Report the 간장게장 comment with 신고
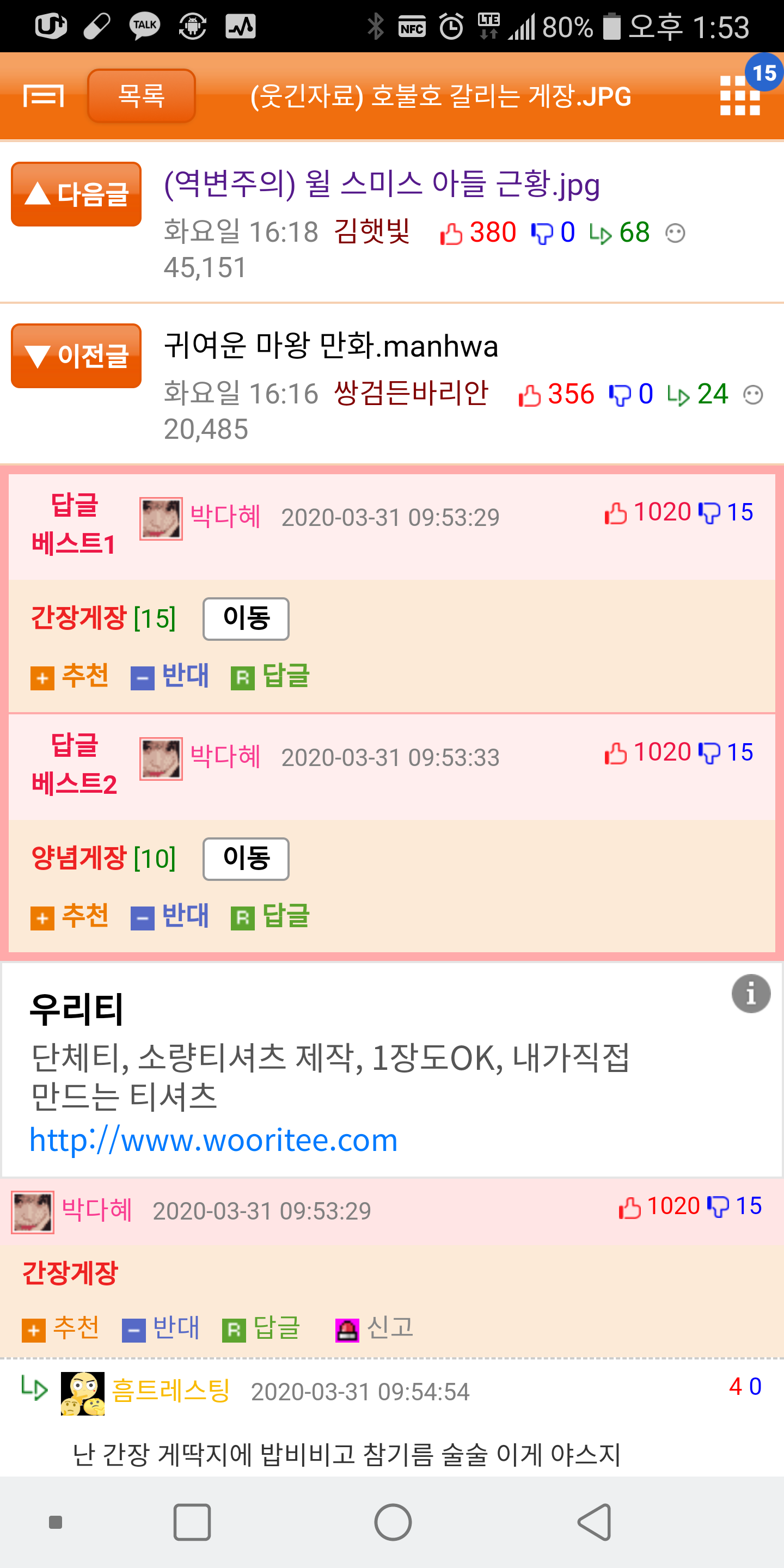 coord(375,1327)
